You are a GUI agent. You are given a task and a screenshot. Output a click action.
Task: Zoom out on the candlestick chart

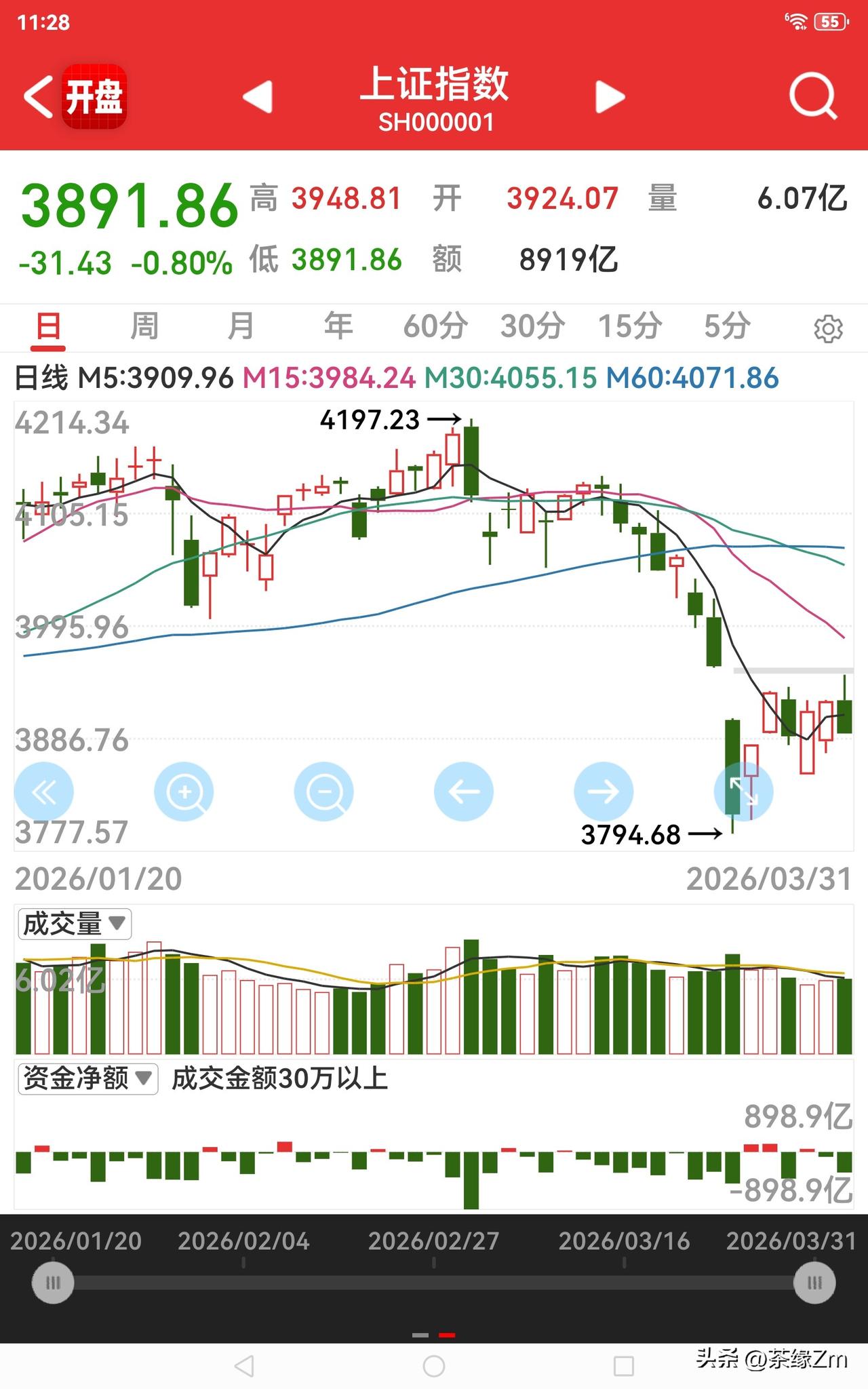[x=323, y=791]
